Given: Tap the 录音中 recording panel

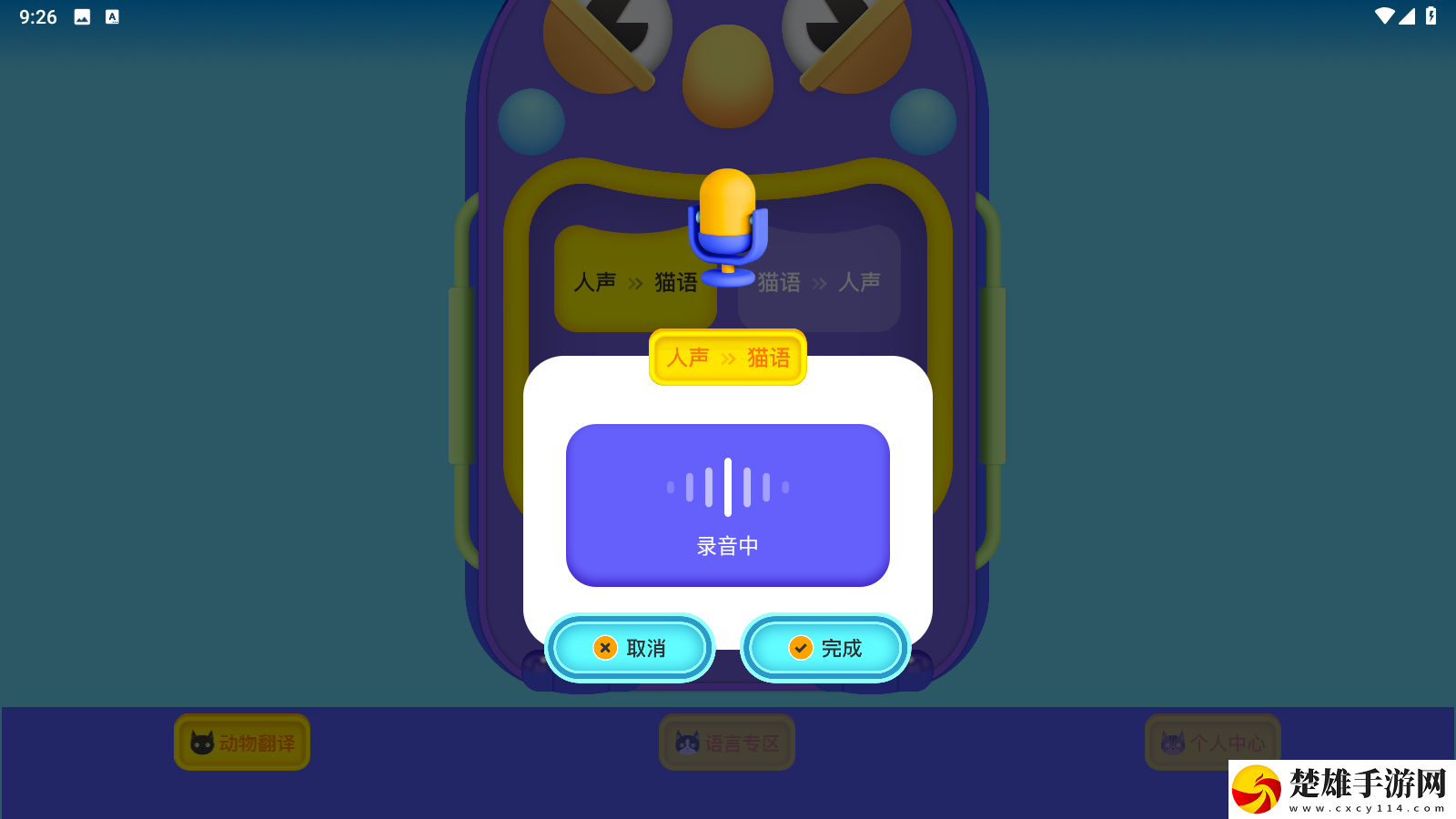Looking at the screenshot, I should click(x=727, y=505).
